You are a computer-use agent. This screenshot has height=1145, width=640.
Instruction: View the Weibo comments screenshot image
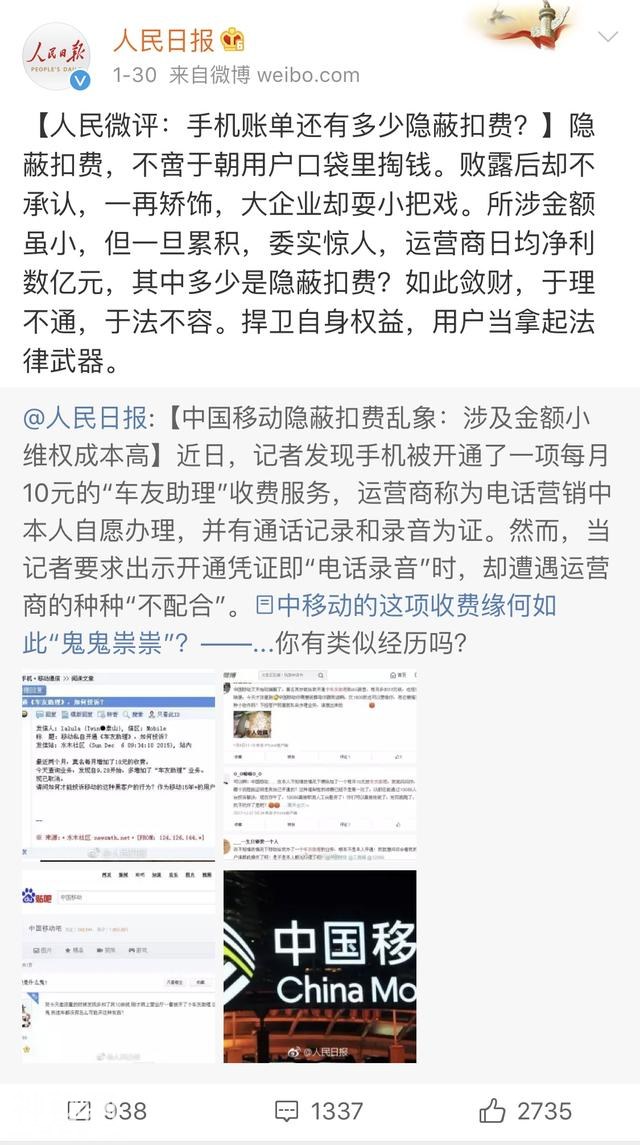click(320, 762)
